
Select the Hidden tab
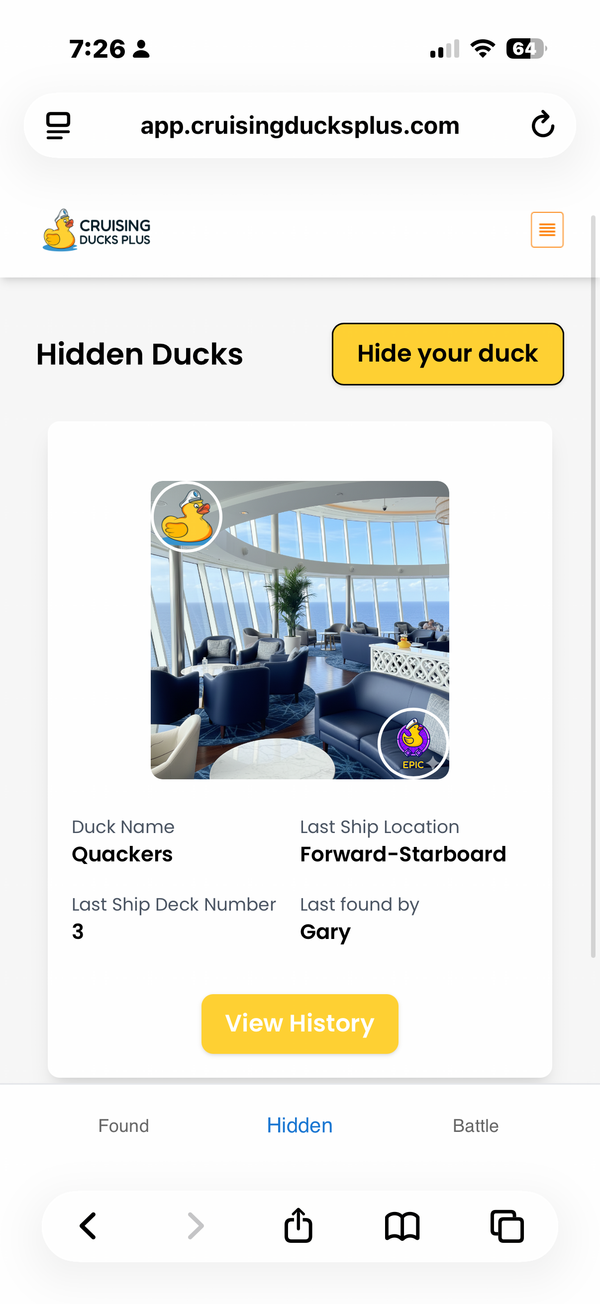coord(300,1126)
